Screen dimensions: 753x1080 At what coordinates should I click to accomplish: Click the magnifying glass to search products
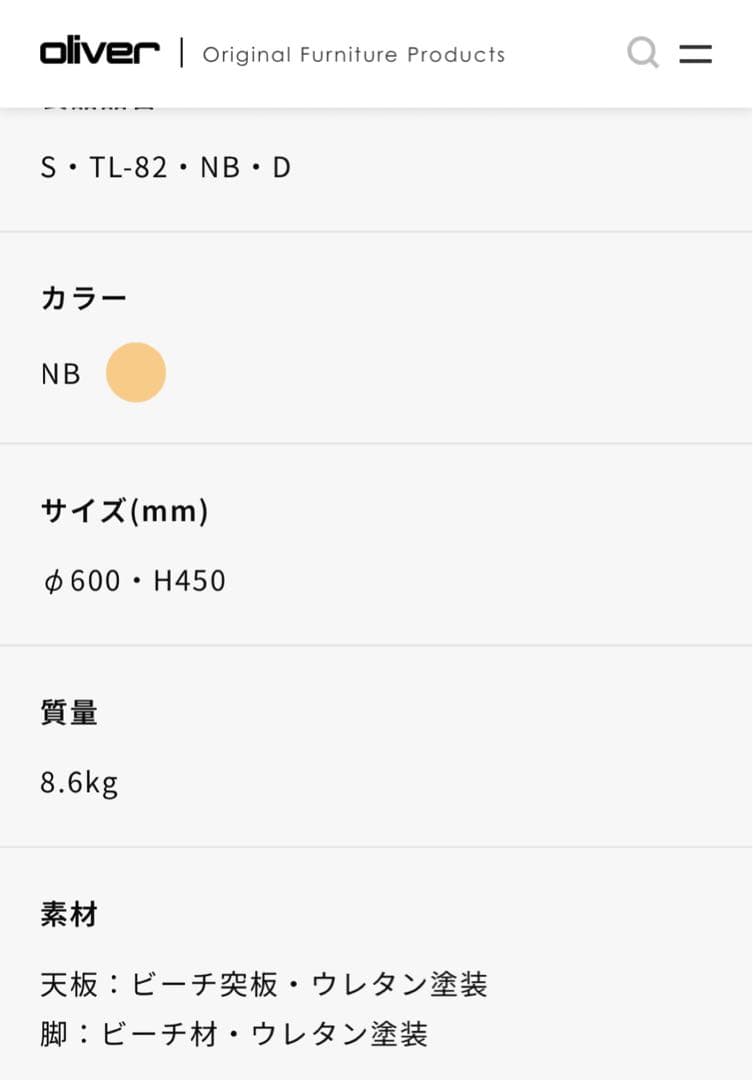point(643,53)
